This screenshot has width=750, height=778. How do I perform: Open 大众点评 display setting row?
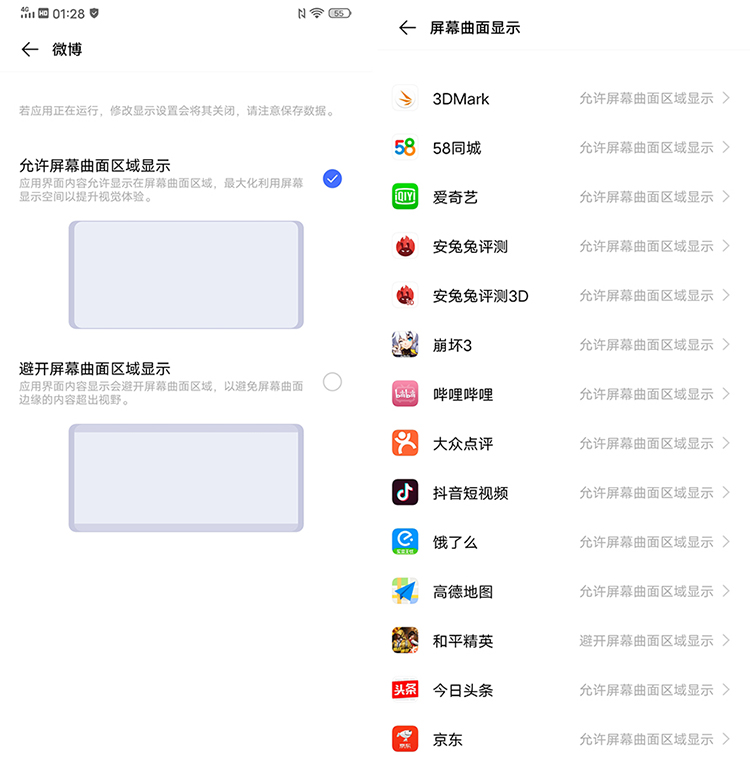click(562, 443)
